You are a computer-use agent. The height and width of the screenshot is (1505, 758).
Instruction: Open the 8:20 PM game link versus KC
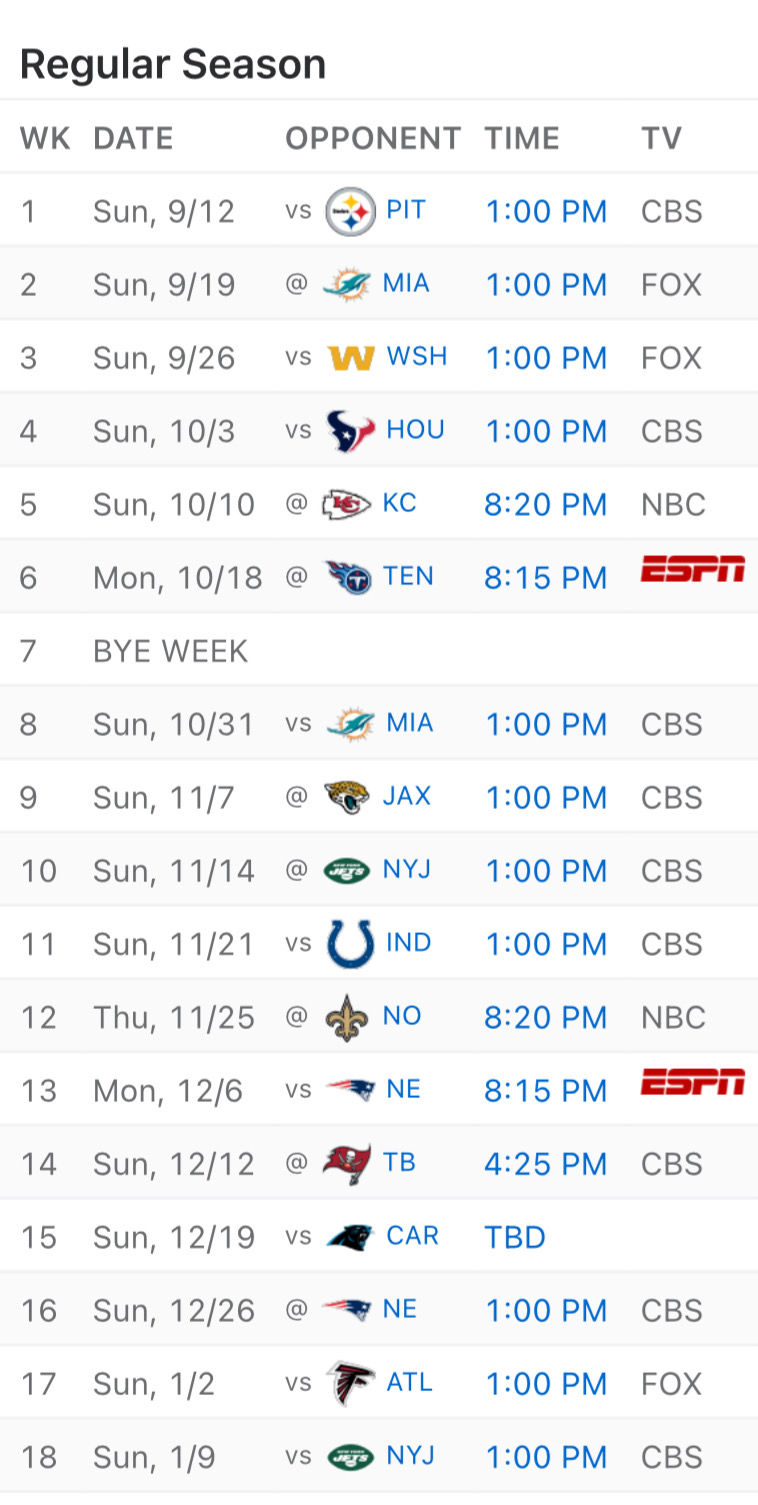coord(546,504)
